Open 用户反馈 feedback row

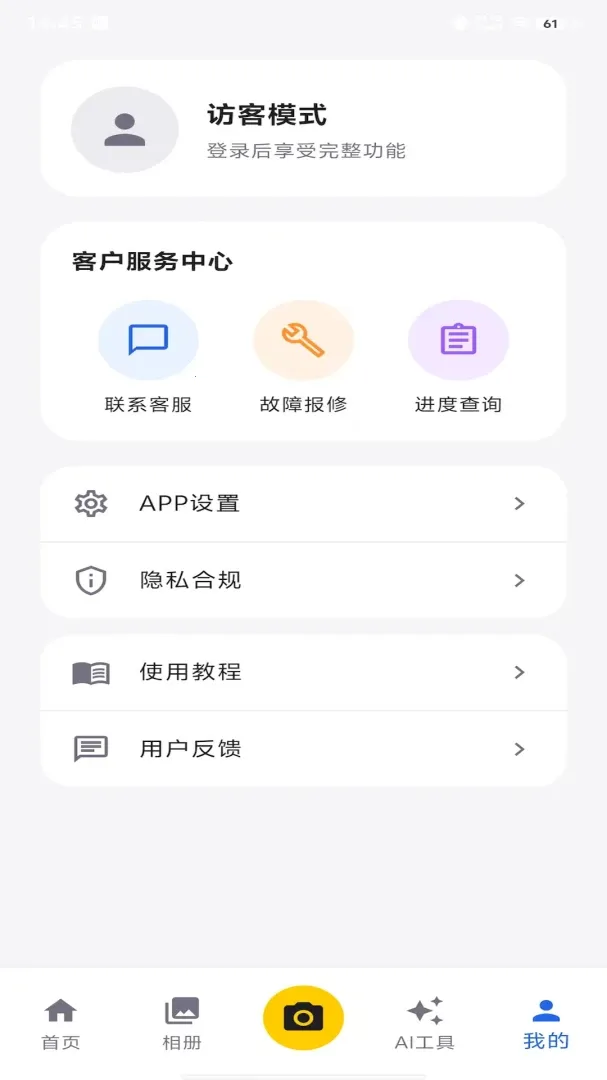(x=303, y=749)
